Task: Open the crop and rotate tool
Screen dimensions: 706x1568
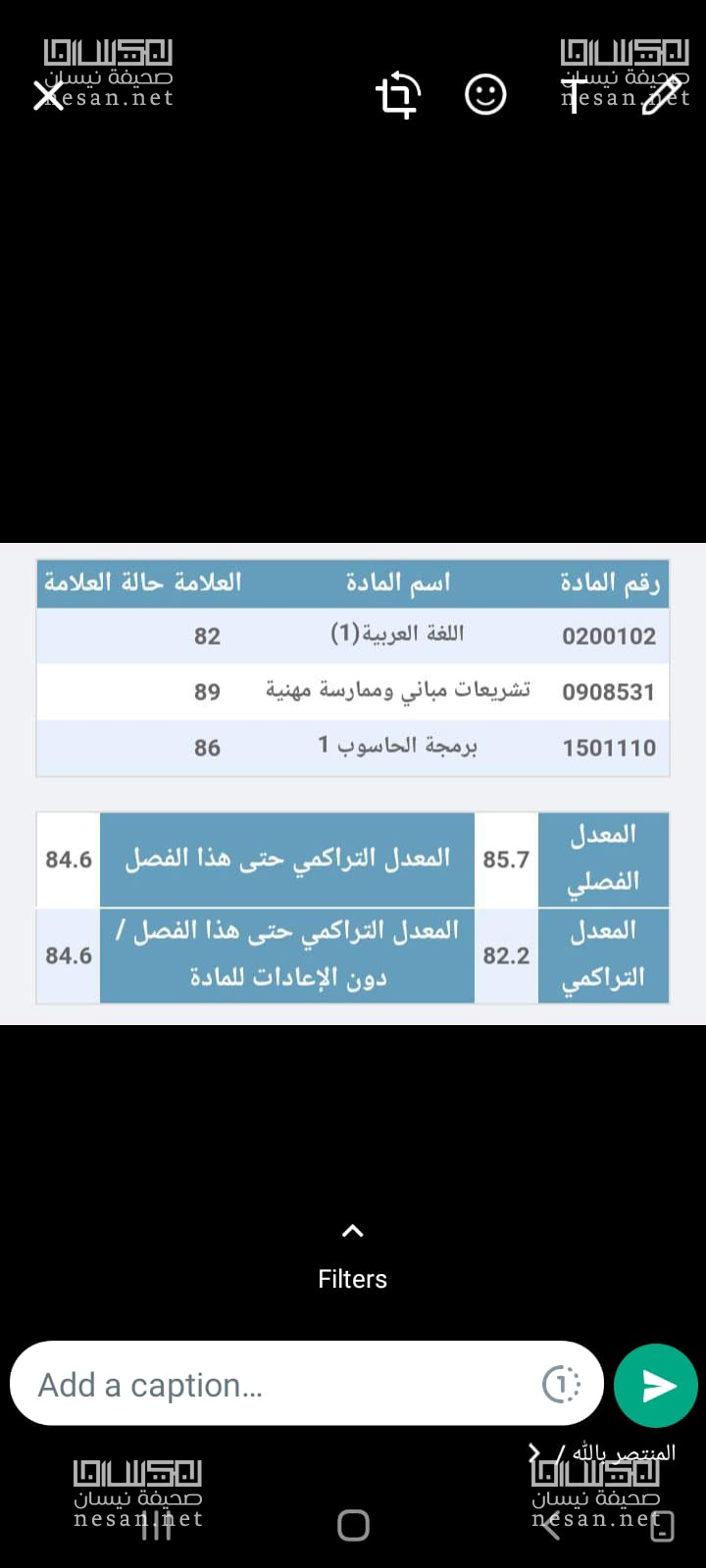Action: coord(397,95)
